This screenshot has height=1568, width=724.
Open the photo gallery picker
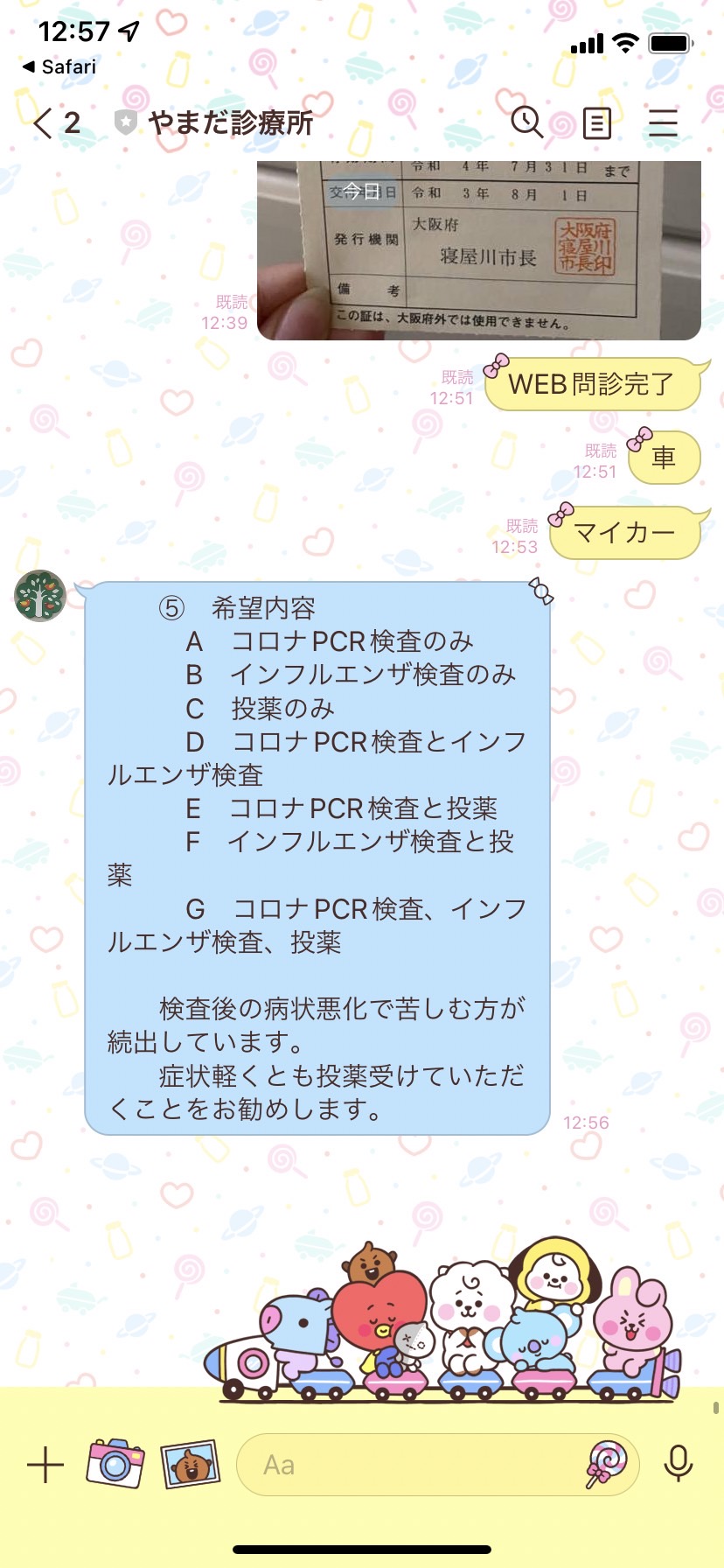click(190, 1464)
